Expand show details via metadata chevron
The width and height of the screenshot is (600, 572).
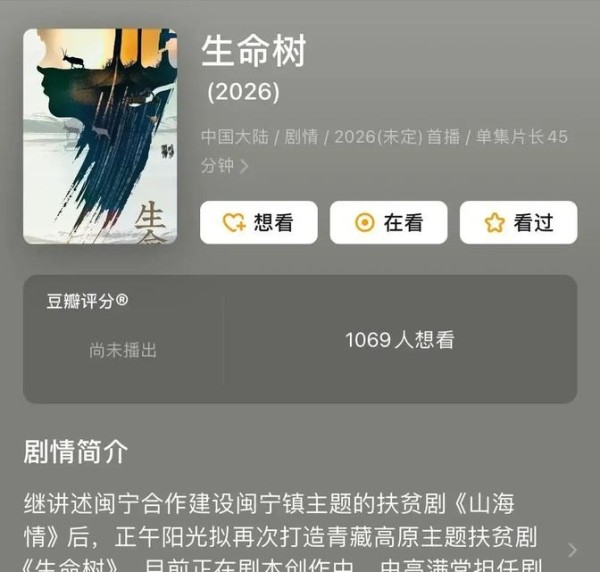click(x=244, y=166)
